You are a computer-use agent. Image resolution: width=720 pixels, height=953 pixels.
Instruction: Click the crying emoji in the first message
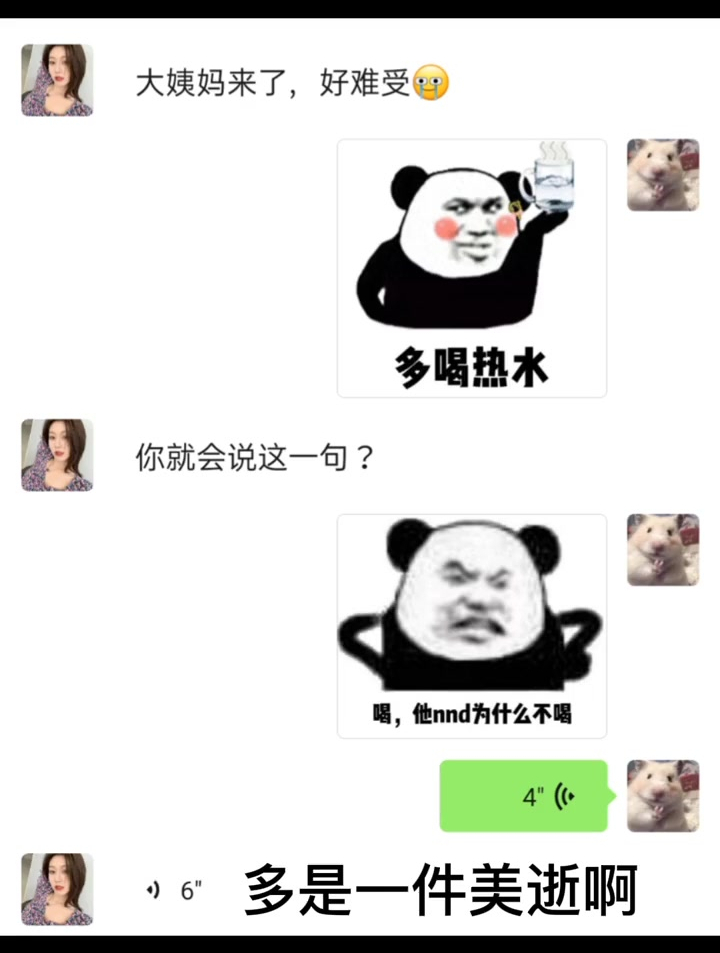tap(432, 85)
